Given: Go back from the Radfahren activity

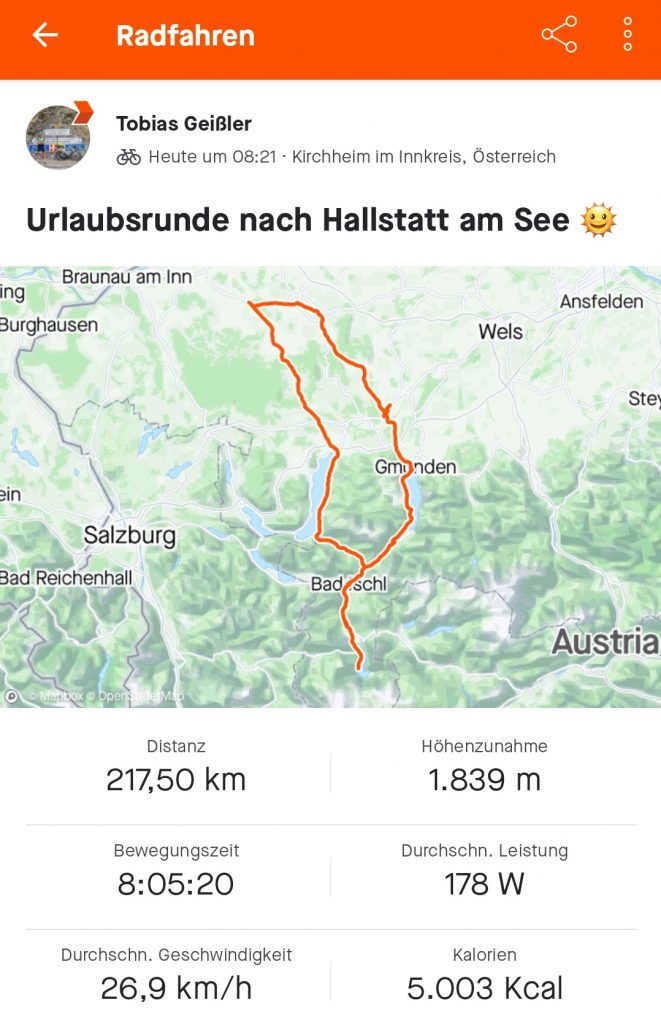Looking at the screenshot, I should [x=45, y=35].
